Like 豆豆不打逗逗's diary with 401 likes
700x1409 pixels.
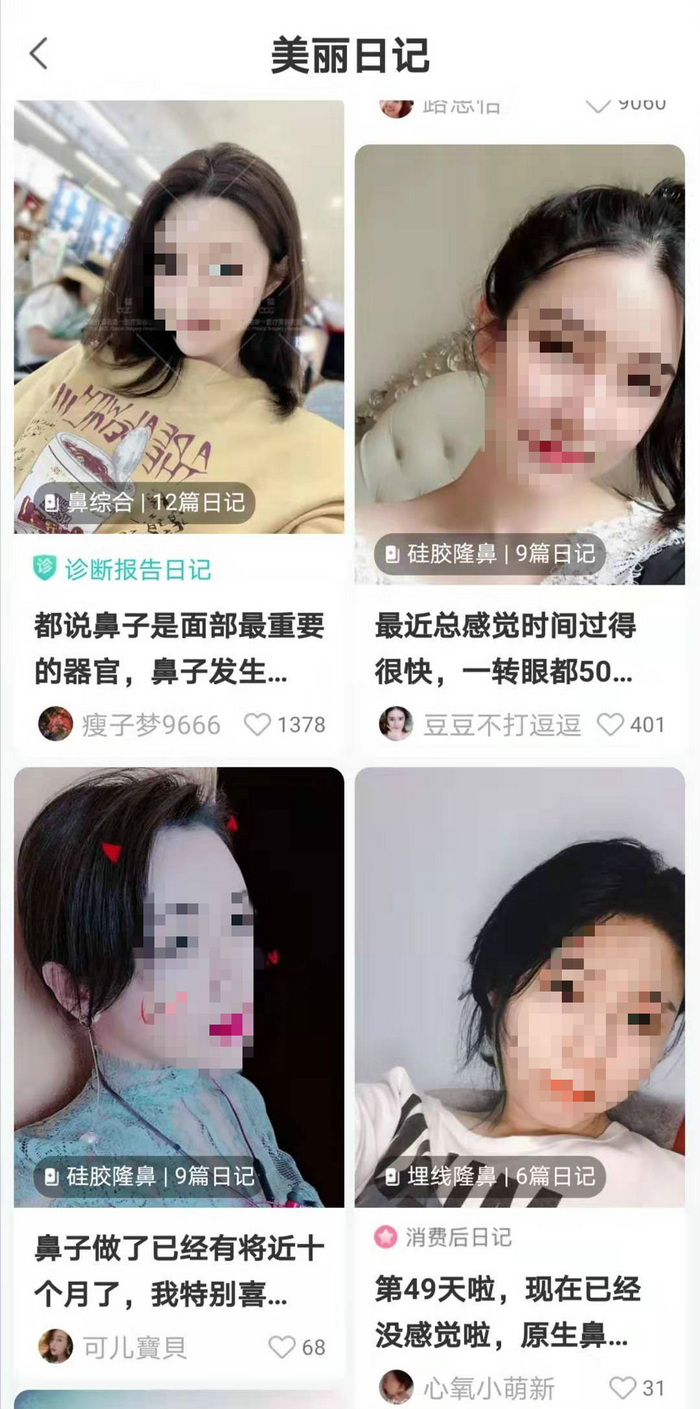610,724
